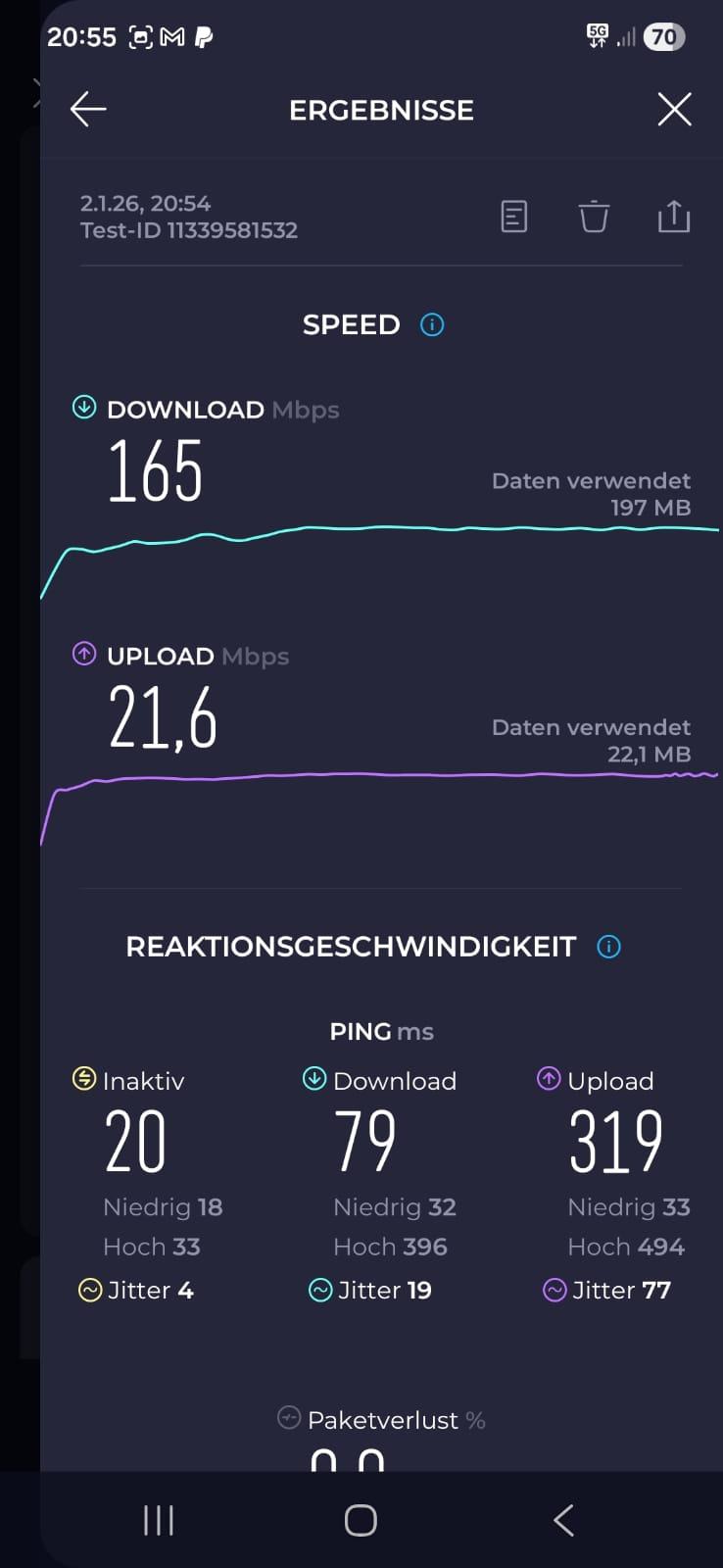Tap system home button
Image resolution: width=723 pixels, height=1568 pixels.
coord(361,1520)
